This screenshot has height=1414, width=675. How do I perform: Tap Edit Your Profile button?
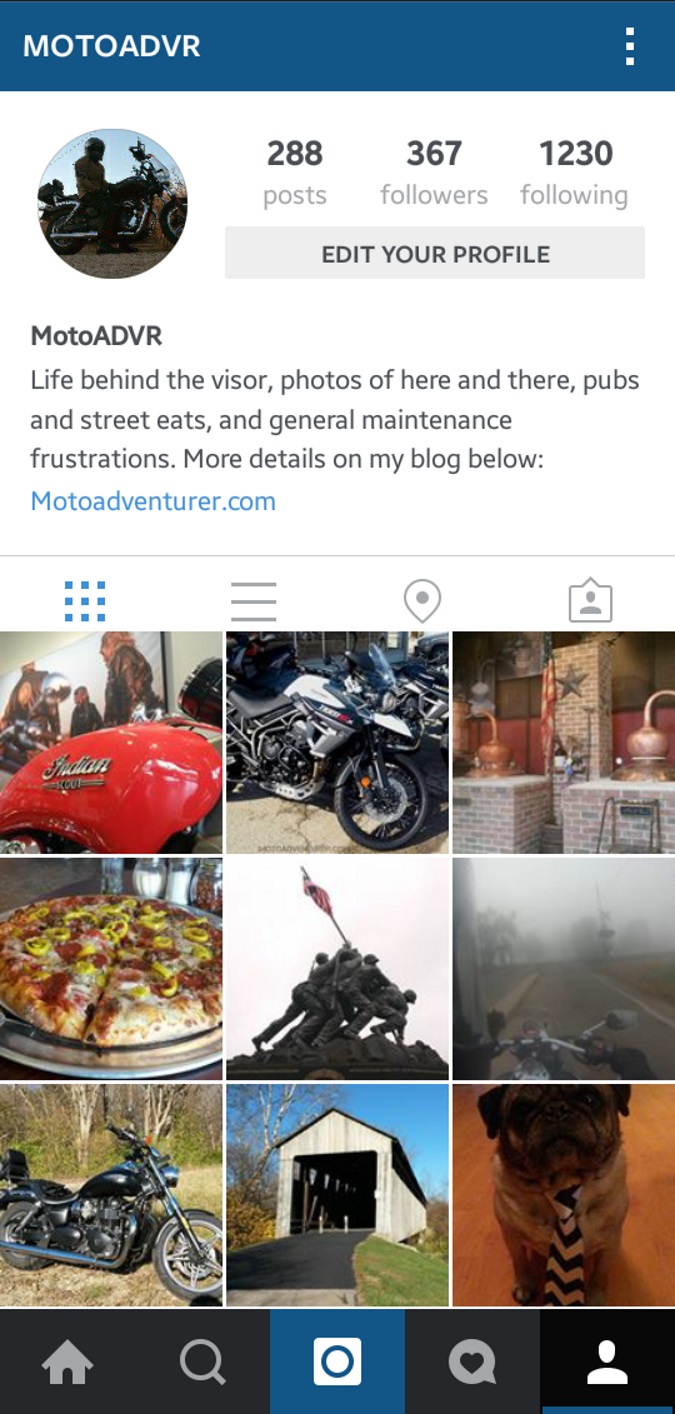coord(435,253)
